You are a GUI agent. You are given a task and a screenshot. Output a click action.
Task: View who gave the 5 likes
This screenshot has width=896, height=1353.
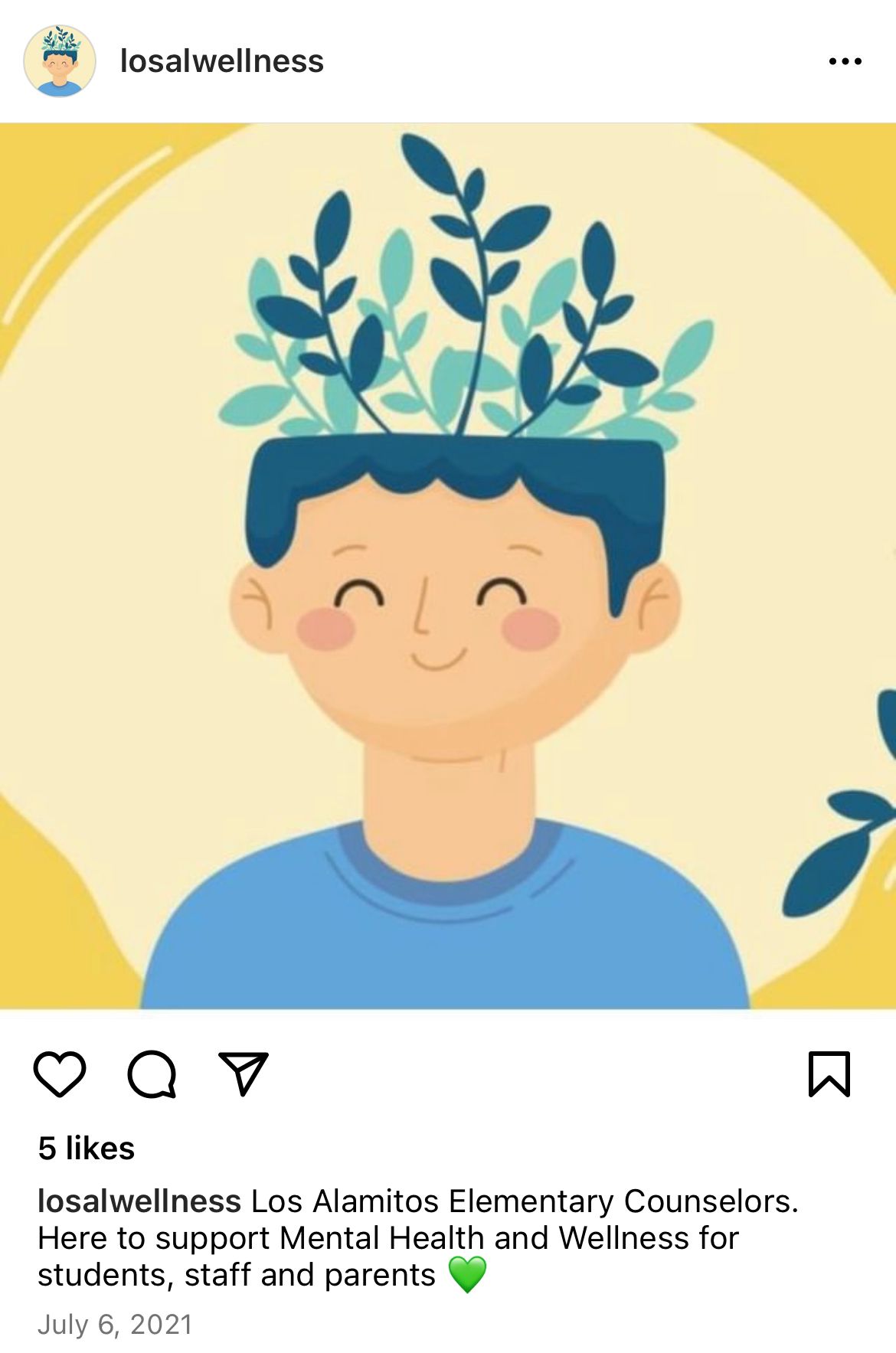click(x=87, y=1148)
